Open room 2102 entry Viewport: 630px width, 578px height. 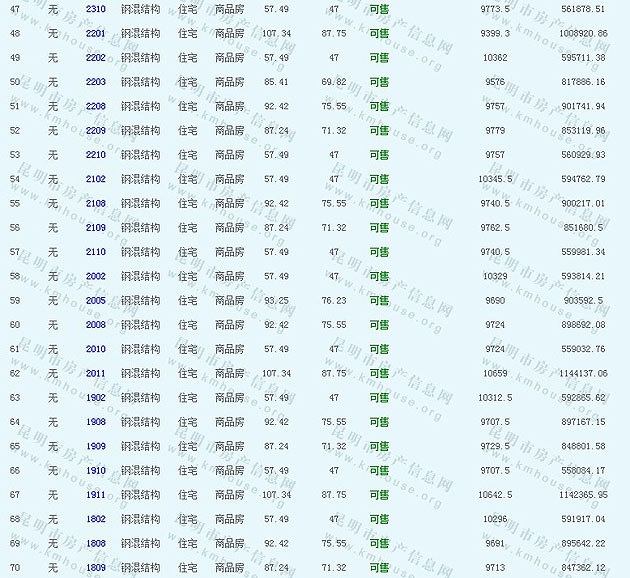pos(96,179)
